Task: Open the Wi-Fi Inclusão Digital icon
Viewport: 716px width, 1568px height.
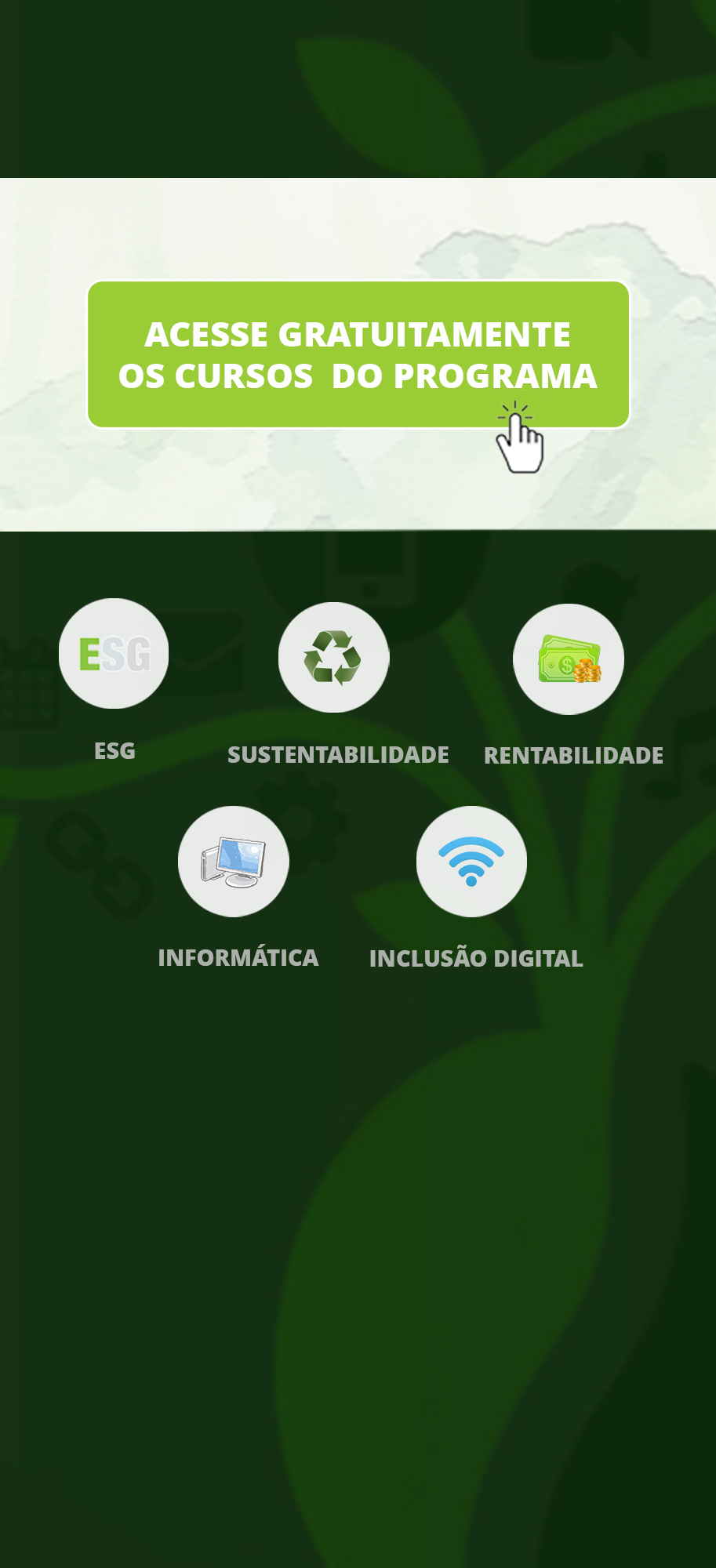Action: pyautogui.click(x=471, y=861)
